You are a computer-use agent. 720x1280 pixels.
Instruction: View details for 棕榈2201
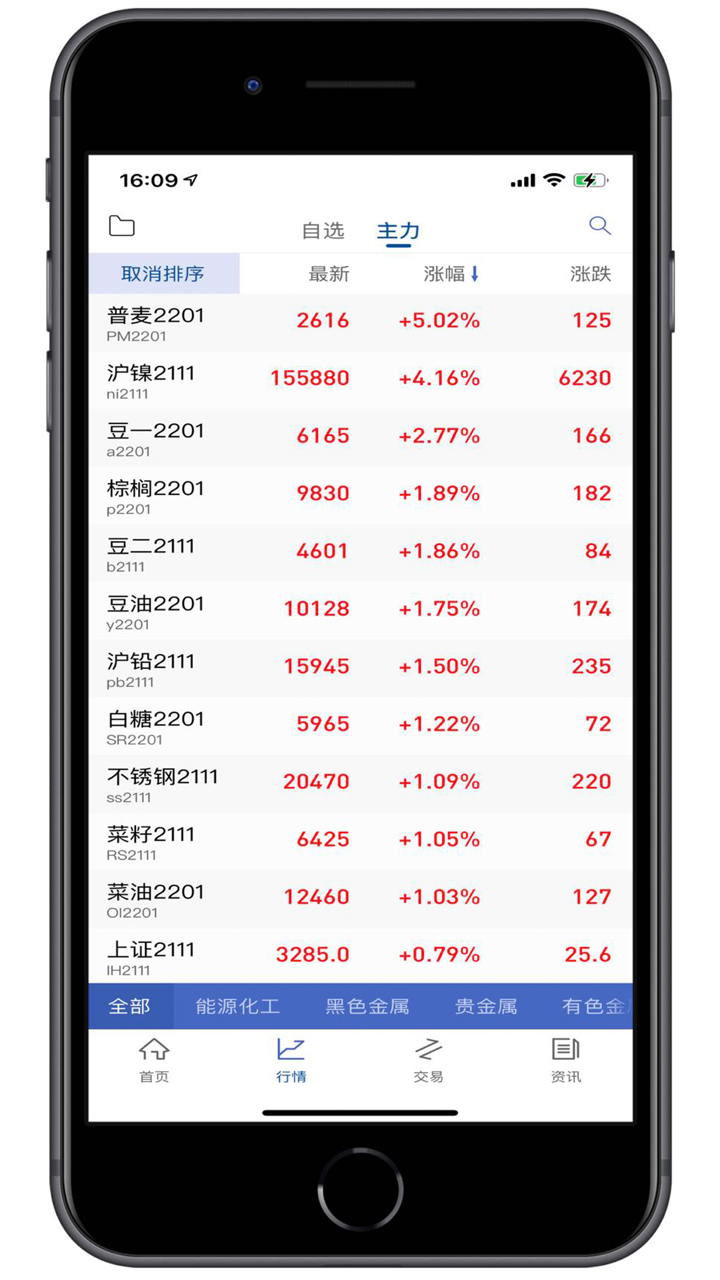coord(360,496)
